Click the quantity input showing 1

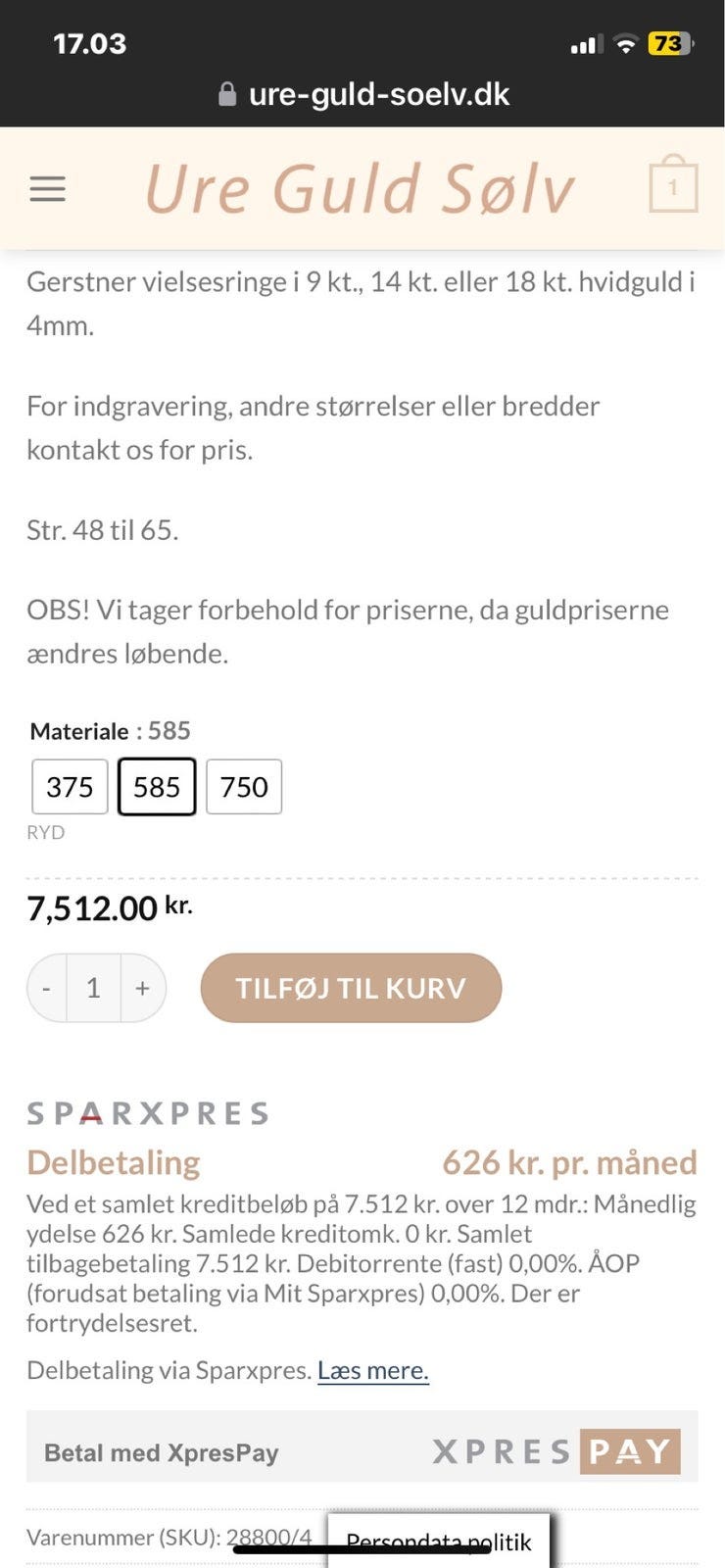(x=94, y=988)
